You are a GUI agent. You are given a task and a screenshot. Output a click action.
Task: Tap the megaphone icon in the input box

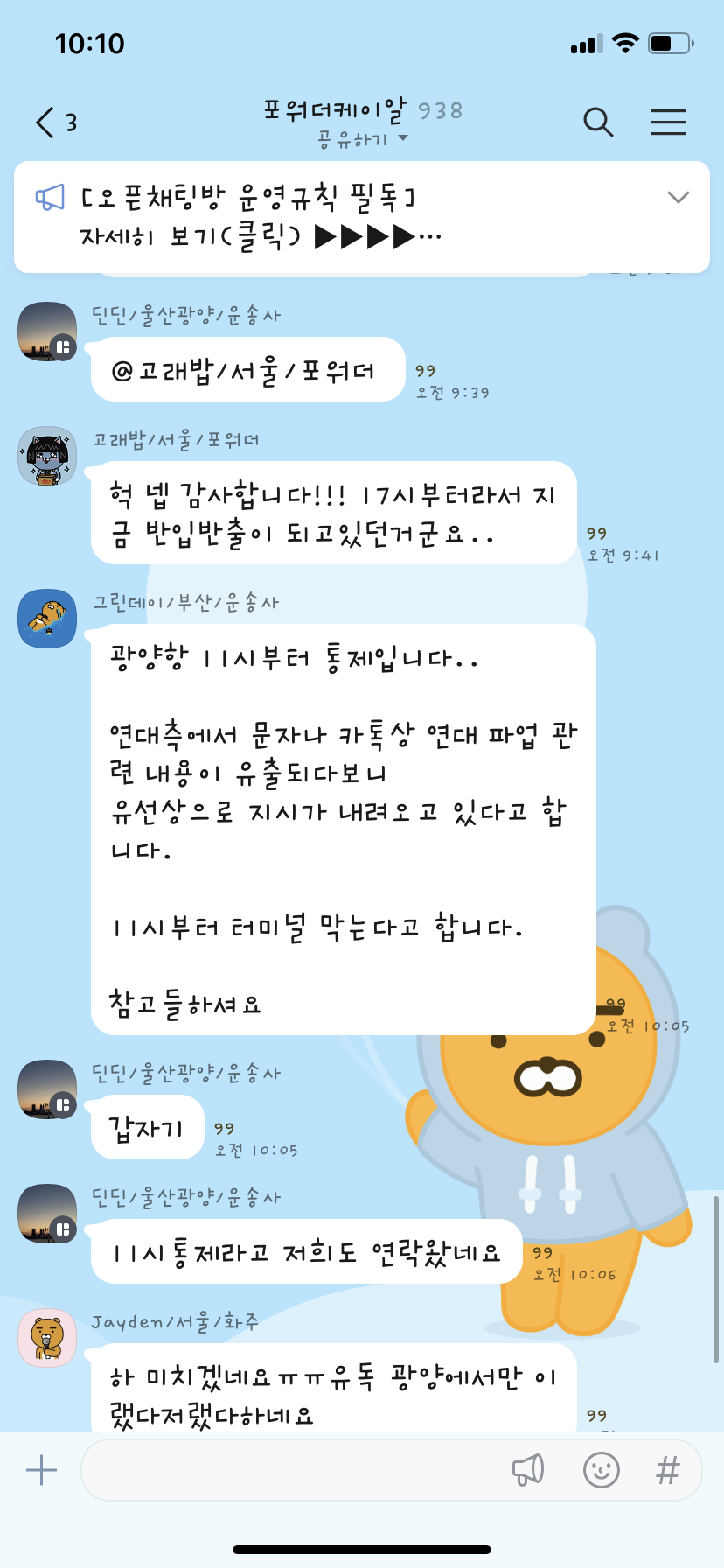click(x=528, y=1470)
